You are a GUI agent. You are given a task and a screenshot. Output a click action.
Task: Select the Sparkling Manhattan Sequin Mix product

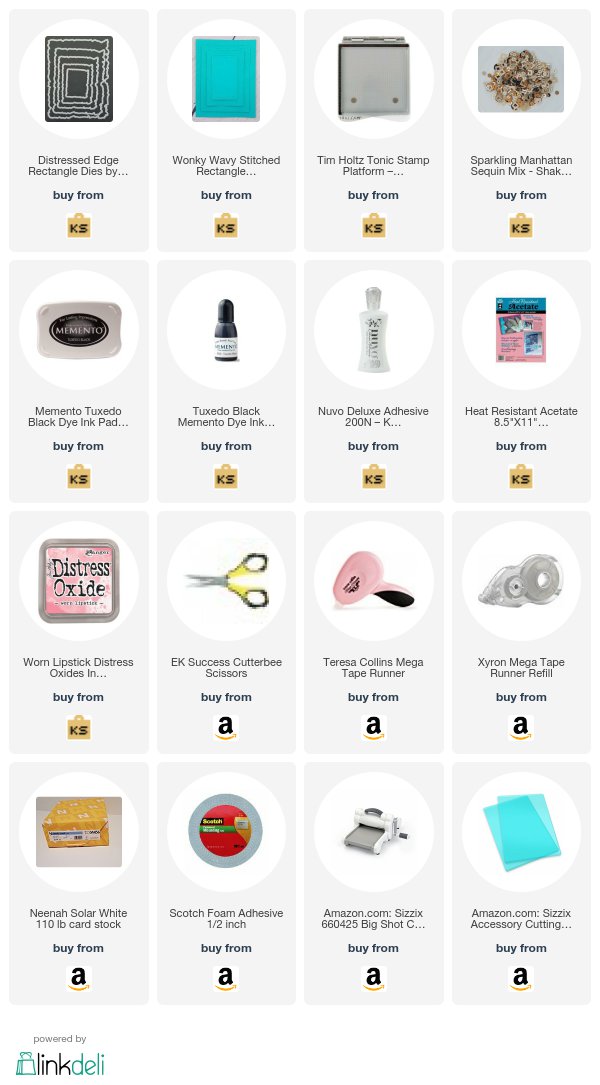(x=521, y=130)
